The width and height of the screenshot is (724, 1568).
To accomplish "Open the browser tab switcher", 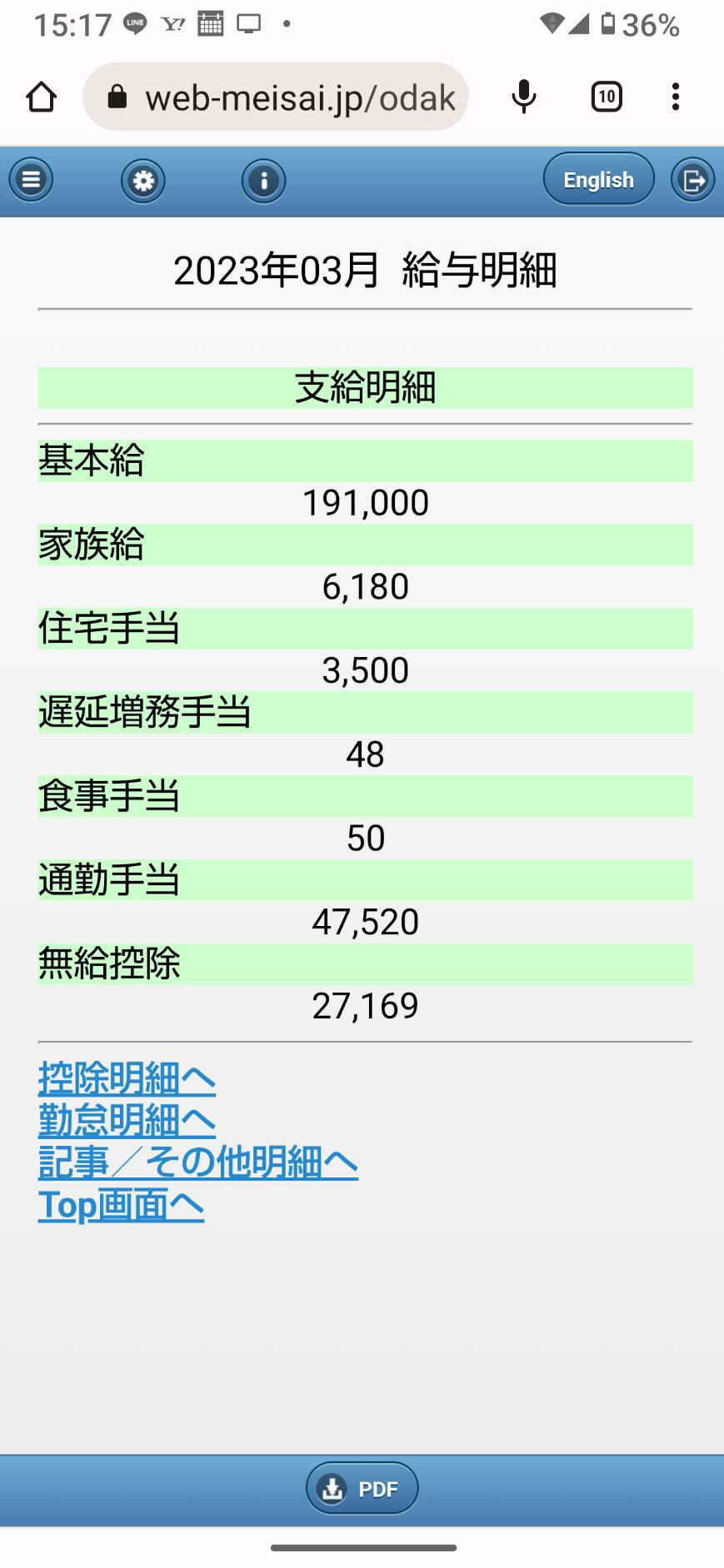I will (x=607, y=97).
